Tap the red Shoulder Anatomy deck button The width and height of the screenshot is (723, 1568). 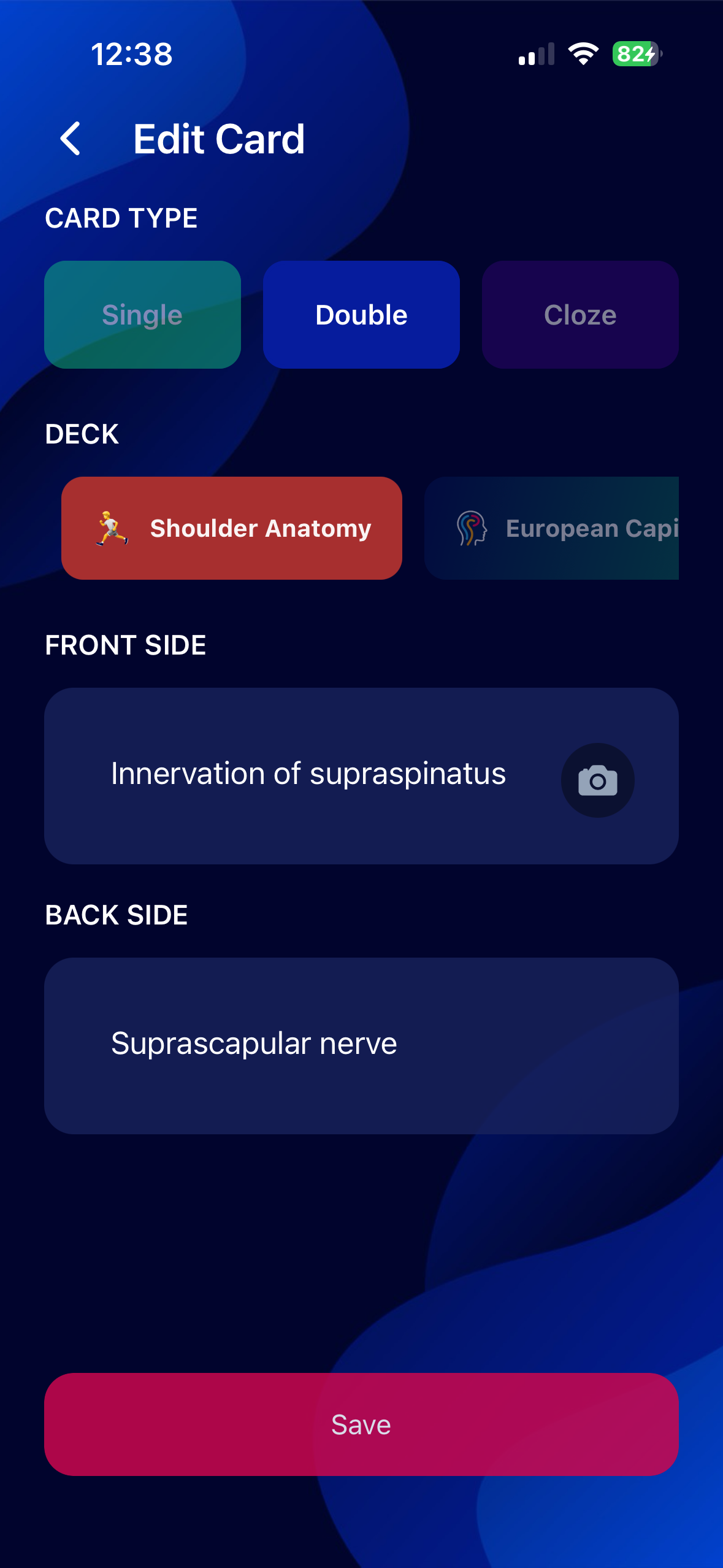232,528
